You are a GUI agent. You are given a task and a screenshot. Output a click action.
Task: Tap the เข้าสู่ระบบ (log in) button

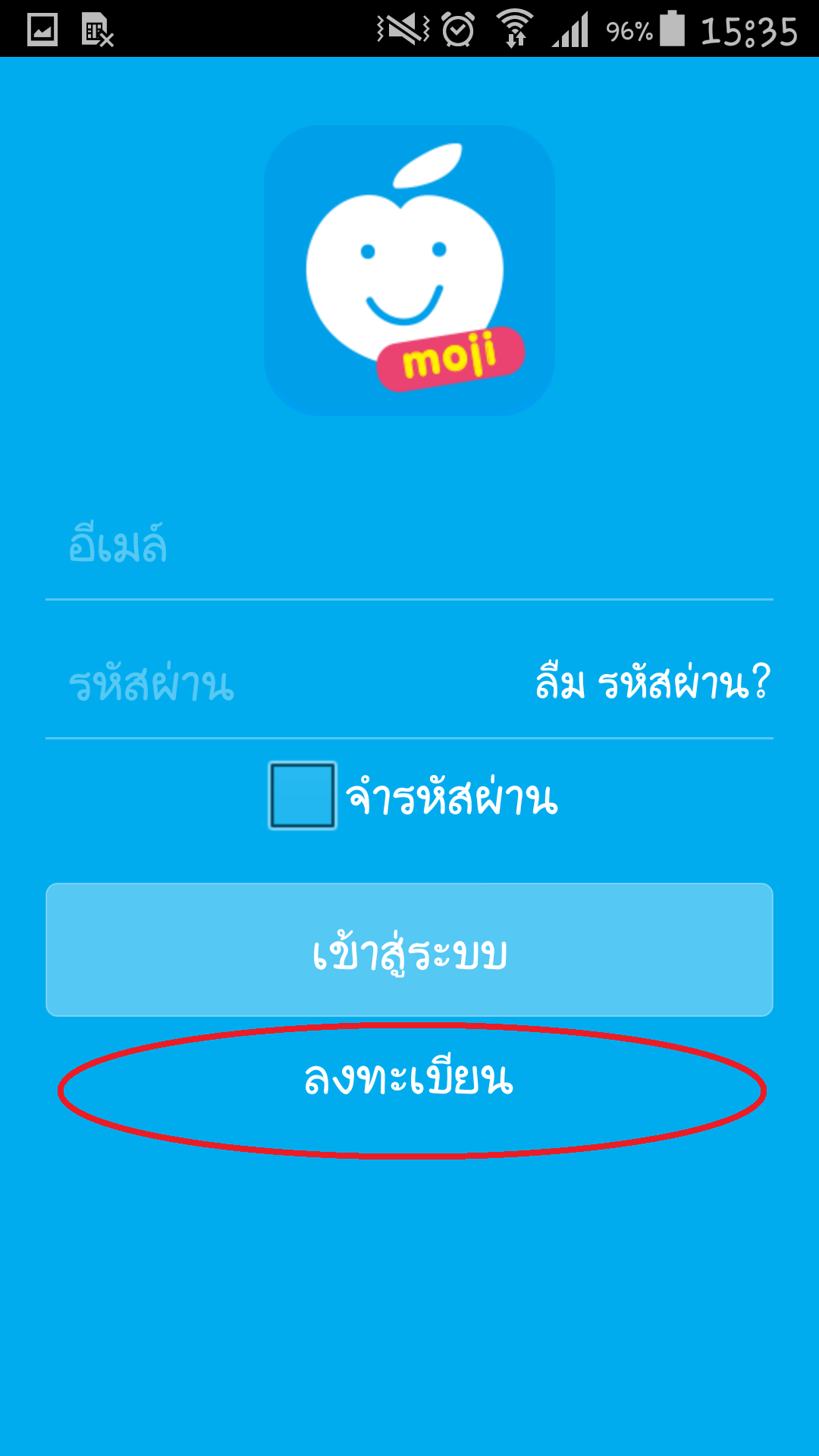tap(409, 950)
